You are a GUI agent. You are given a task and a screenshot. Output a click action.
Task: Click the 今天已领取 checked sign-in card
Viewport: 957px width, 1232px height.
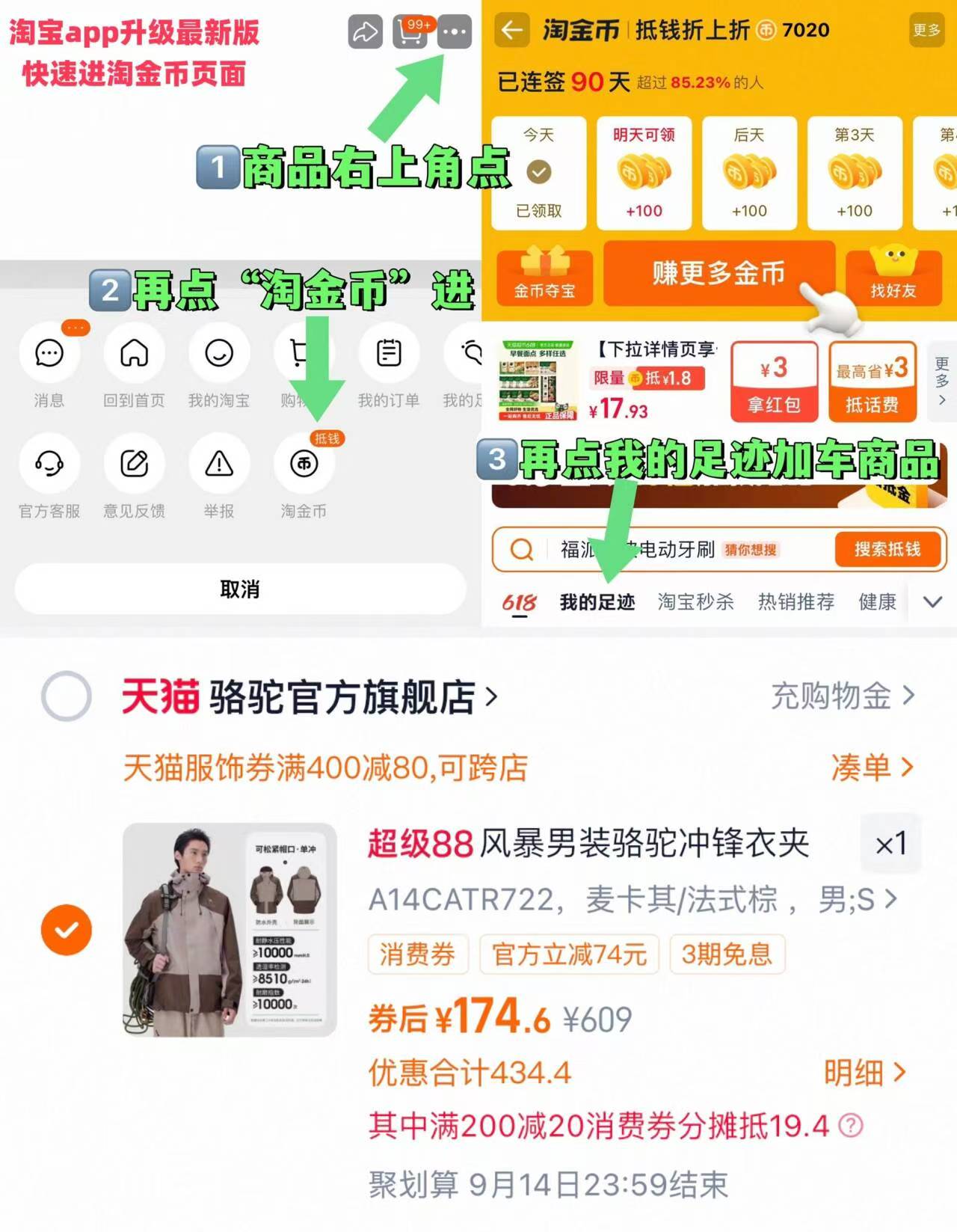coord(538,174)
